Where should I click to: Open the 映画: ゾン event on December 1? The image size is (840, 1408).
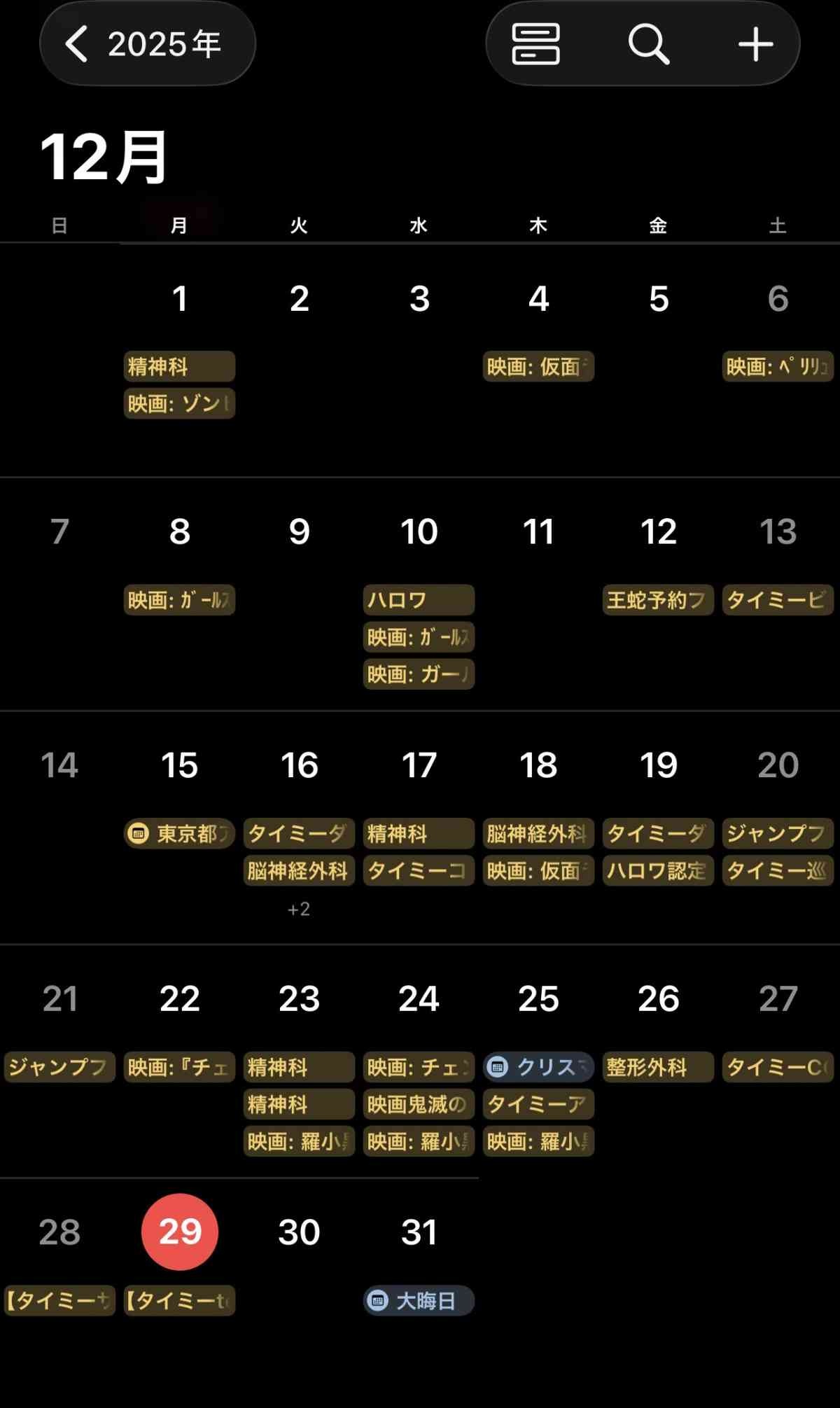179,403
